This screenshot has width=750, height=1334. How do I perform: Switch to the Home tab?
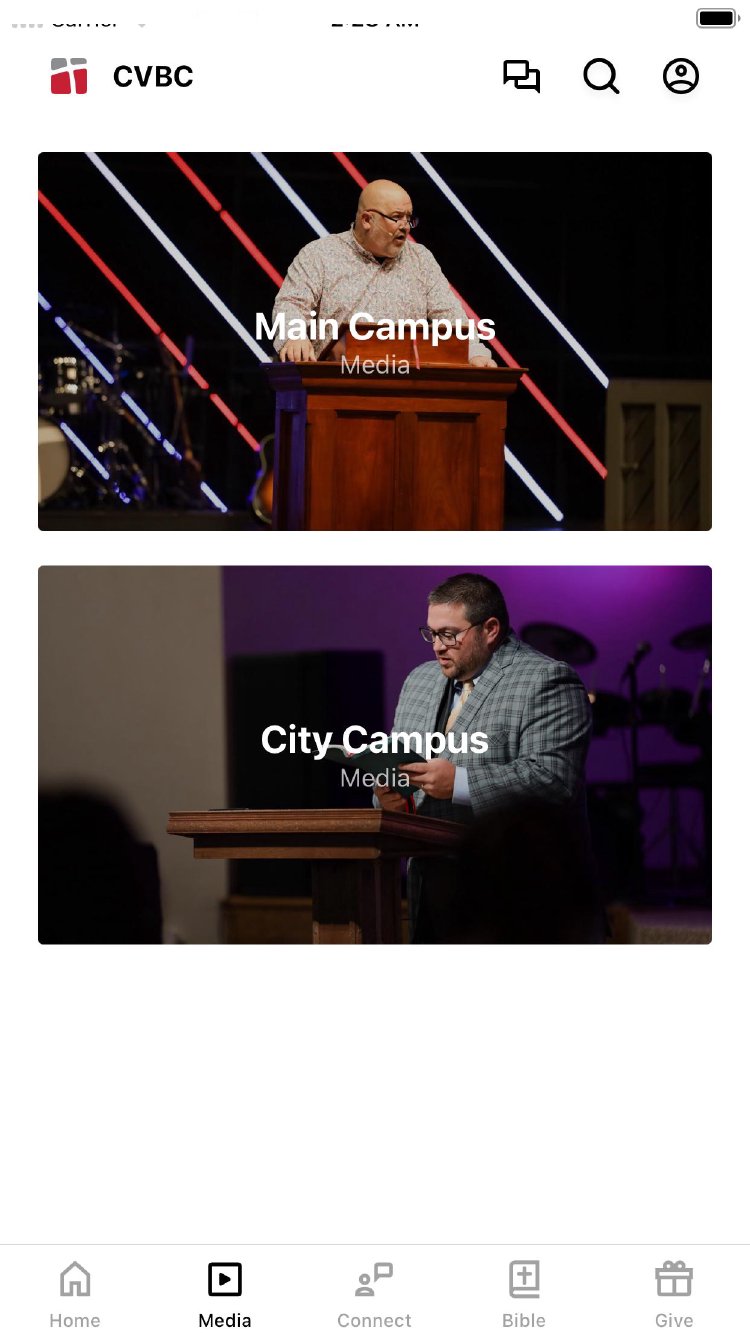75,1293
